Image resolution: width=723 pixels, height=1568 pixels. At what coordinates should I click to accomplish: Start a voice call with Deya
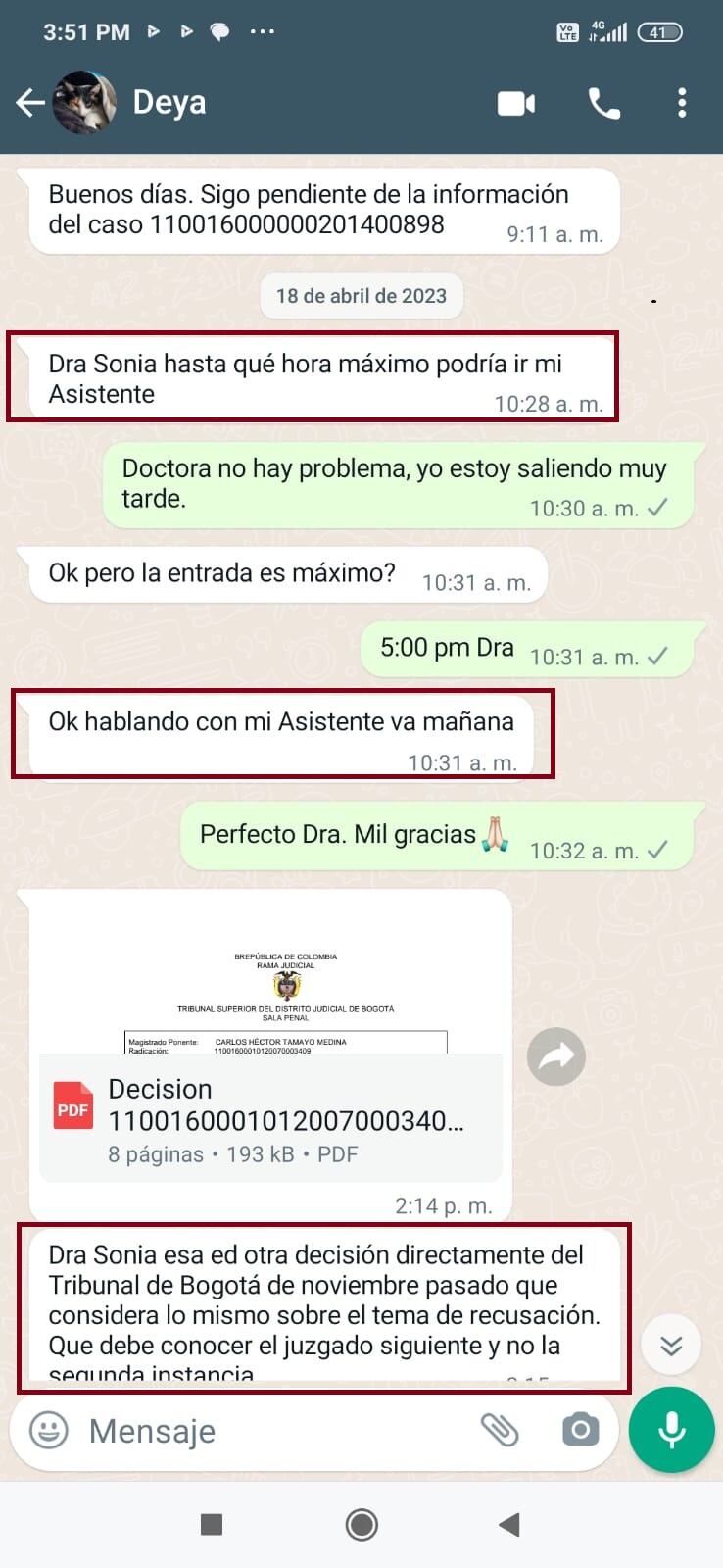[x=603, y=103]
